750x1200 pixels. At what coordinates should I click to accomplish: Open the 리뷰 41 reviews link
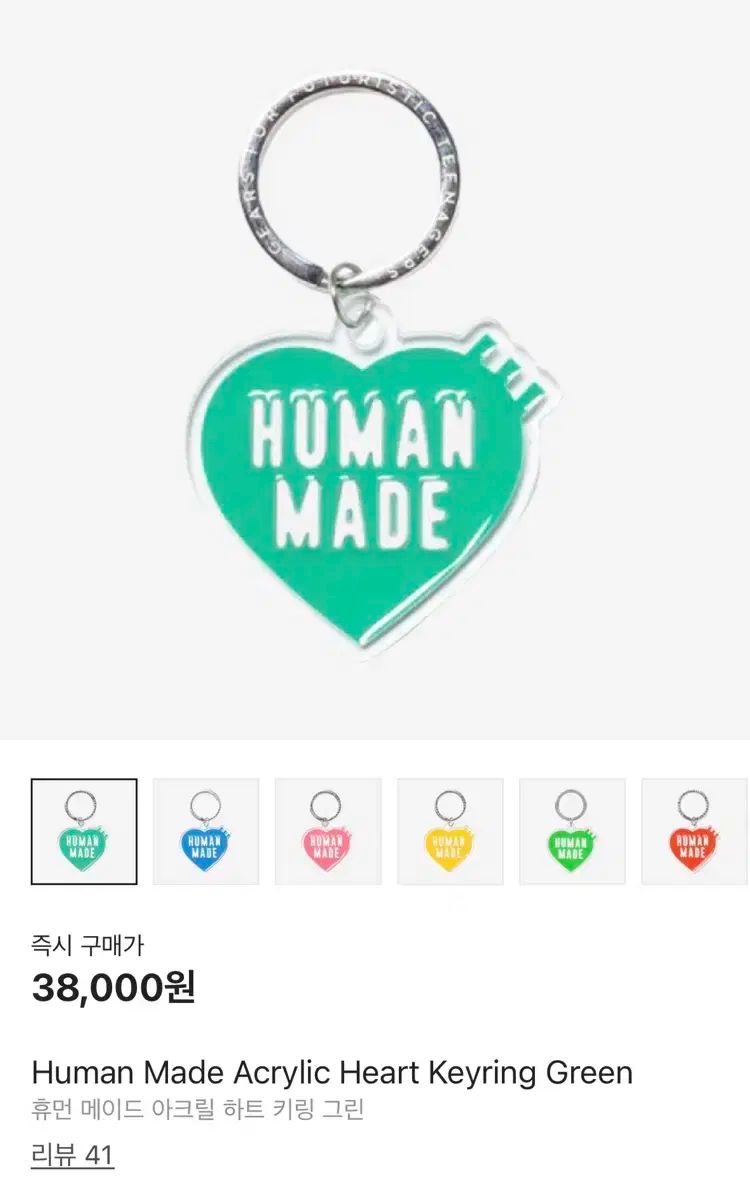point(72,1155)
